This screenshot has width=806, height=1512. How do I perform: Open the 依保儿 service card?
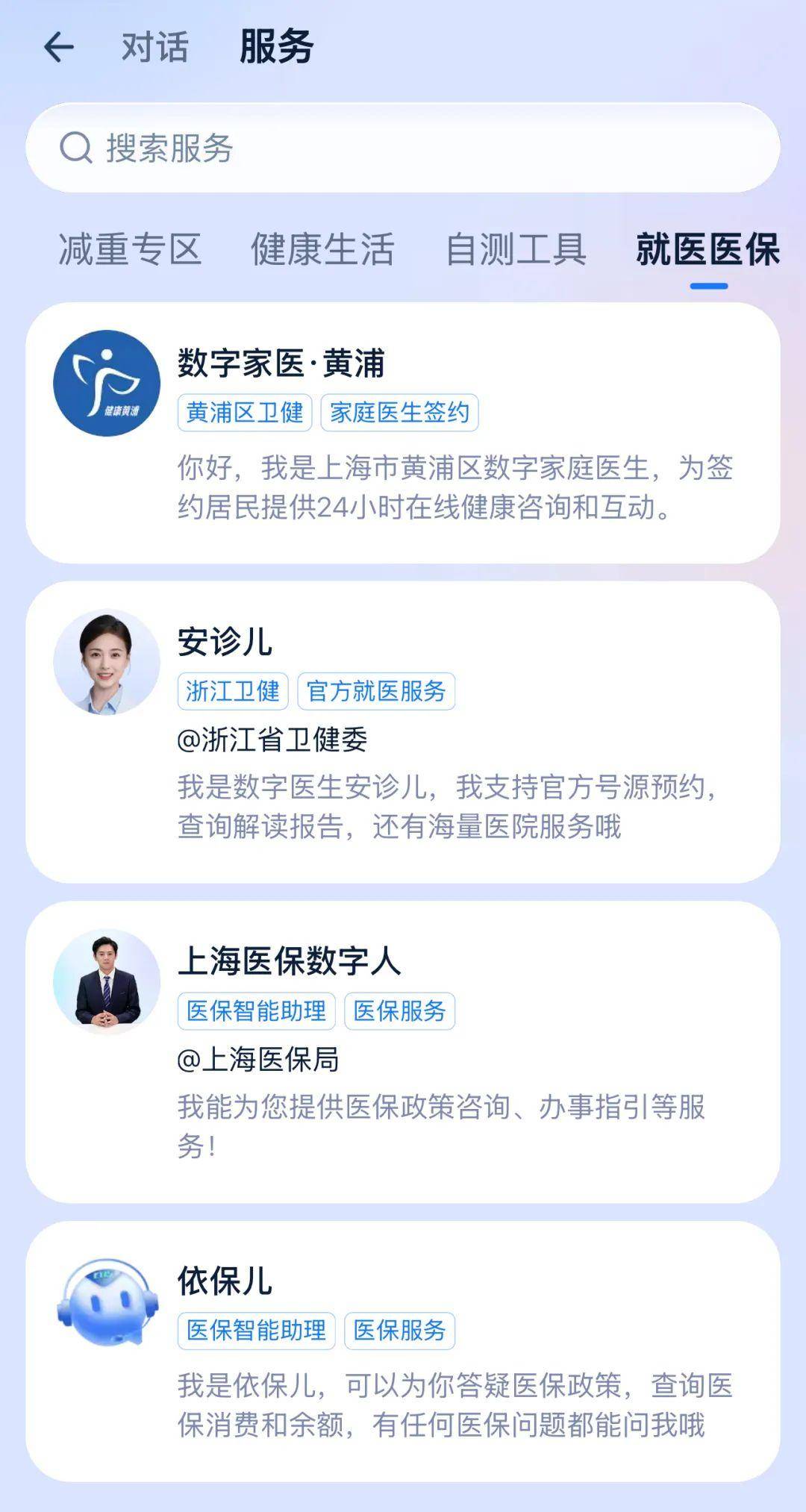(x=403, y=1351)
